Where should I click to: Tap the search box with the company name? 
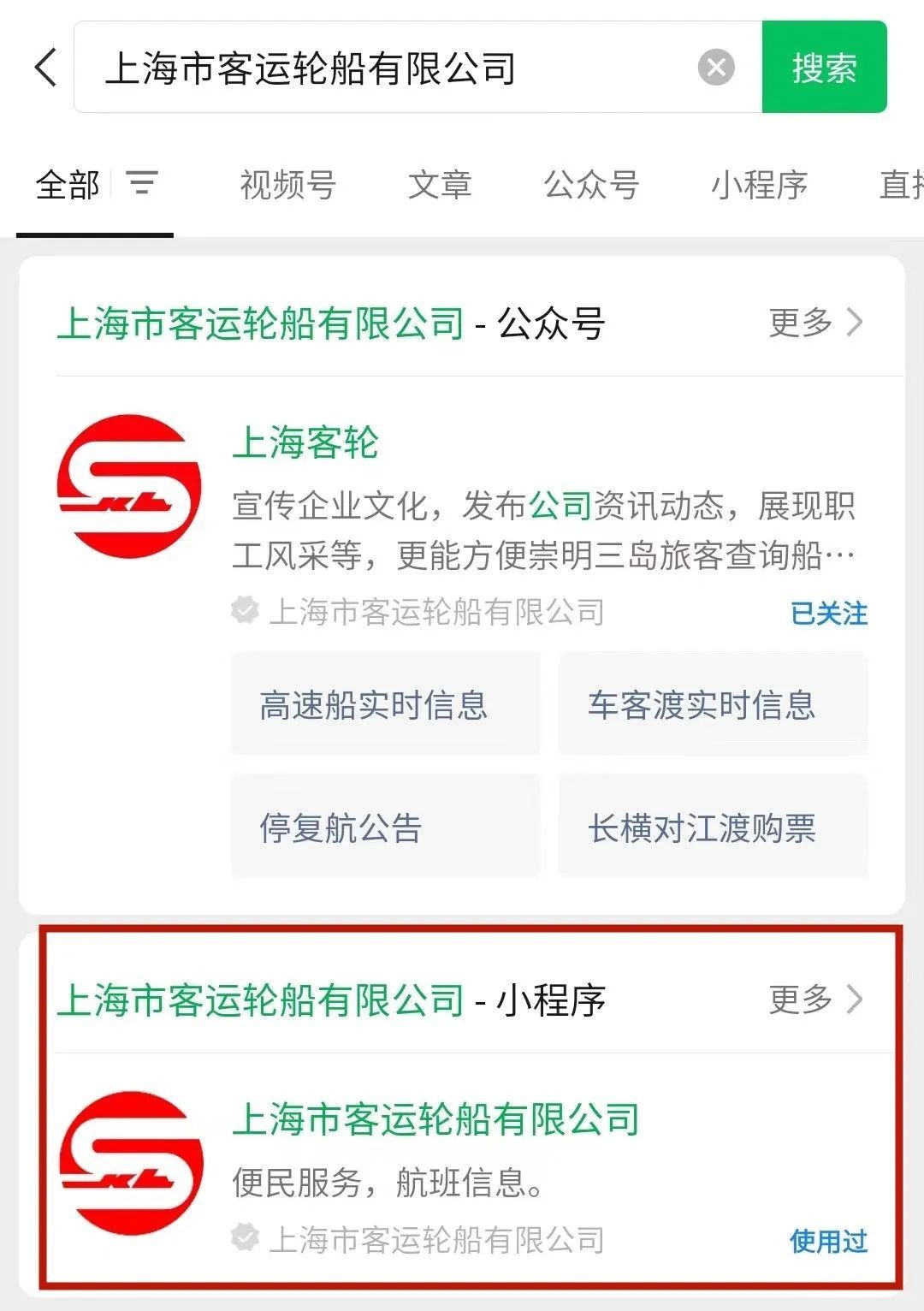click(x=385, y=68)
